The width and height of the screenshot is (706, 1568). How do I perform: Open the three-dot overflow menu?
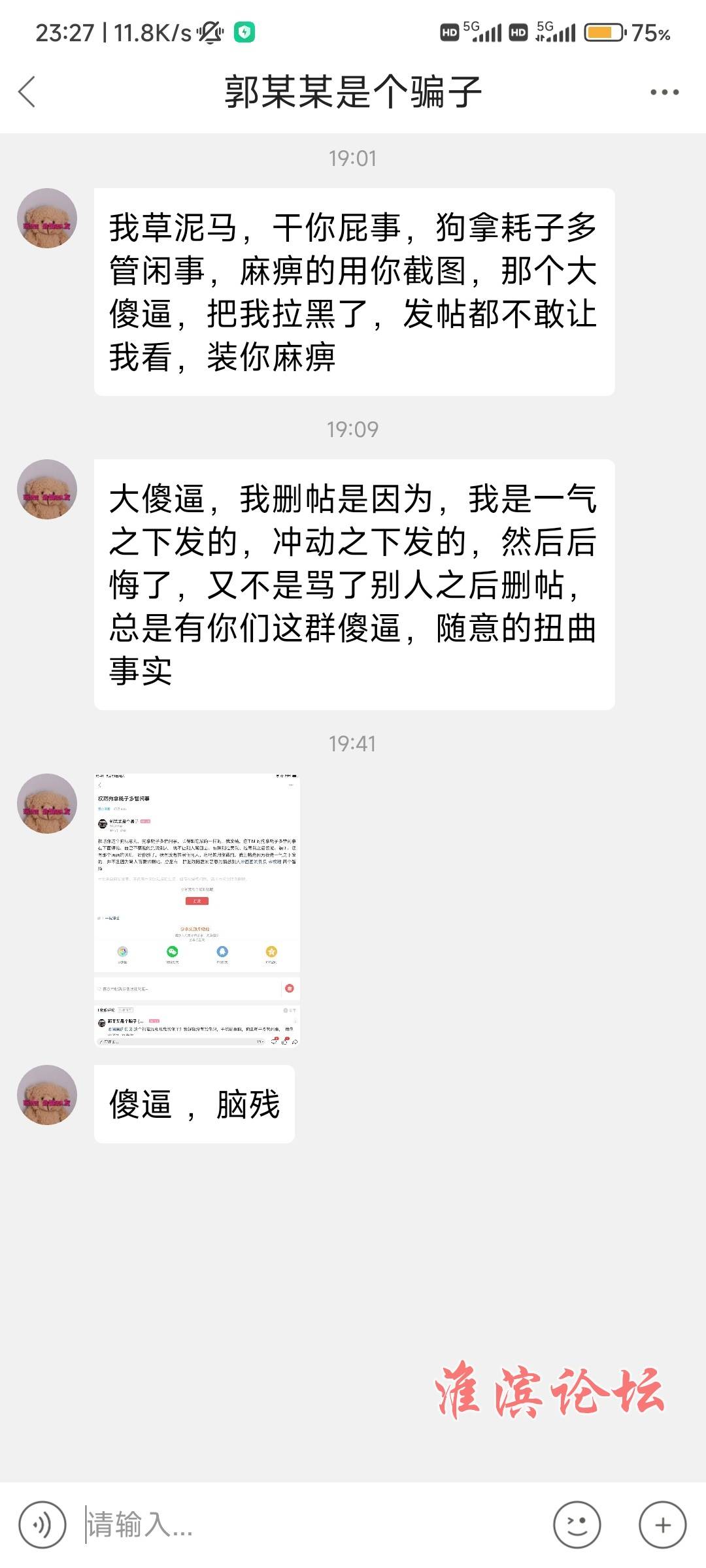pos(664,92)
